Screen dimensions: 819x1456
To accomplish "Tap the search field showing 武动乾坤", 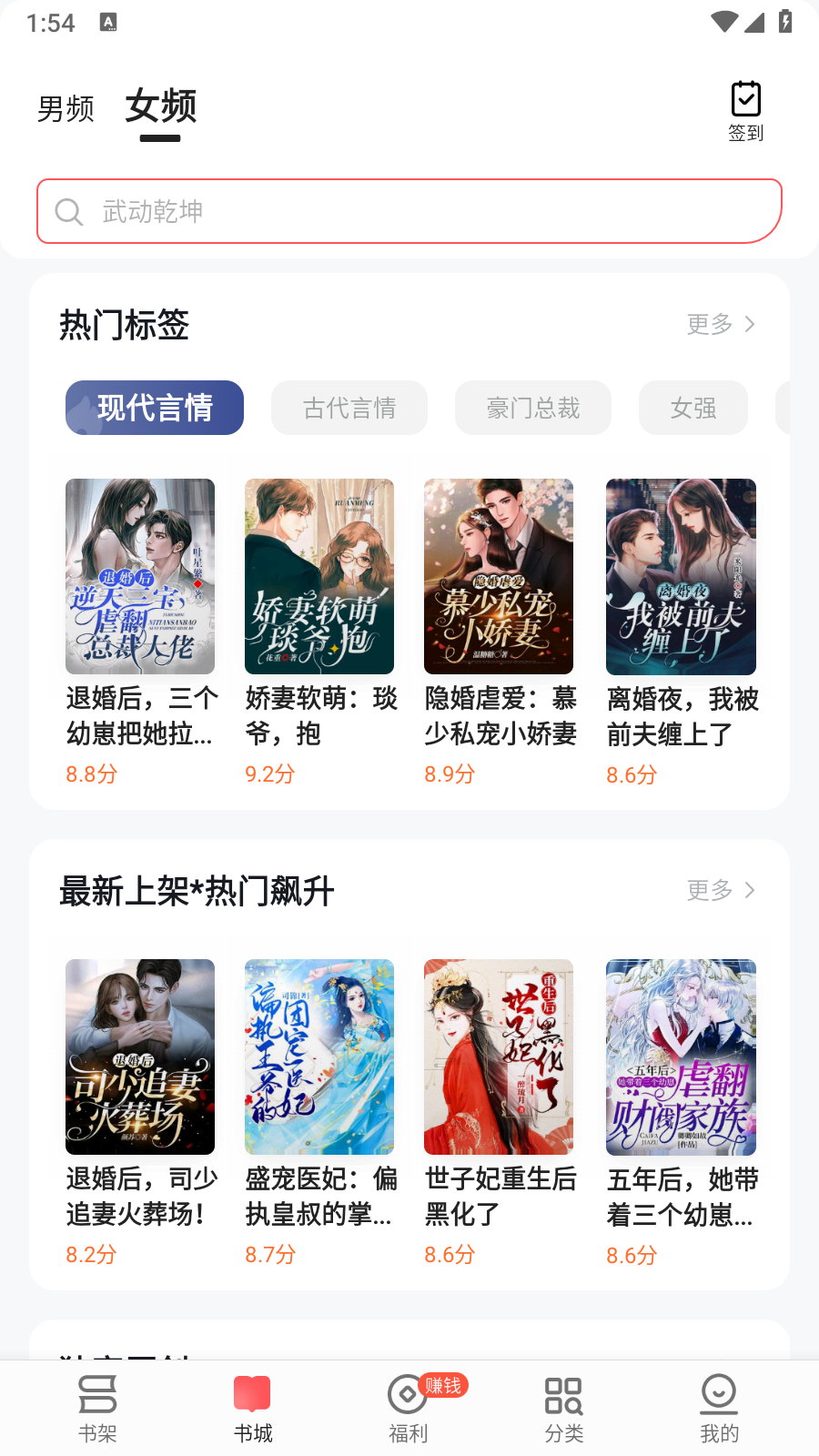I will click(409, 211).
